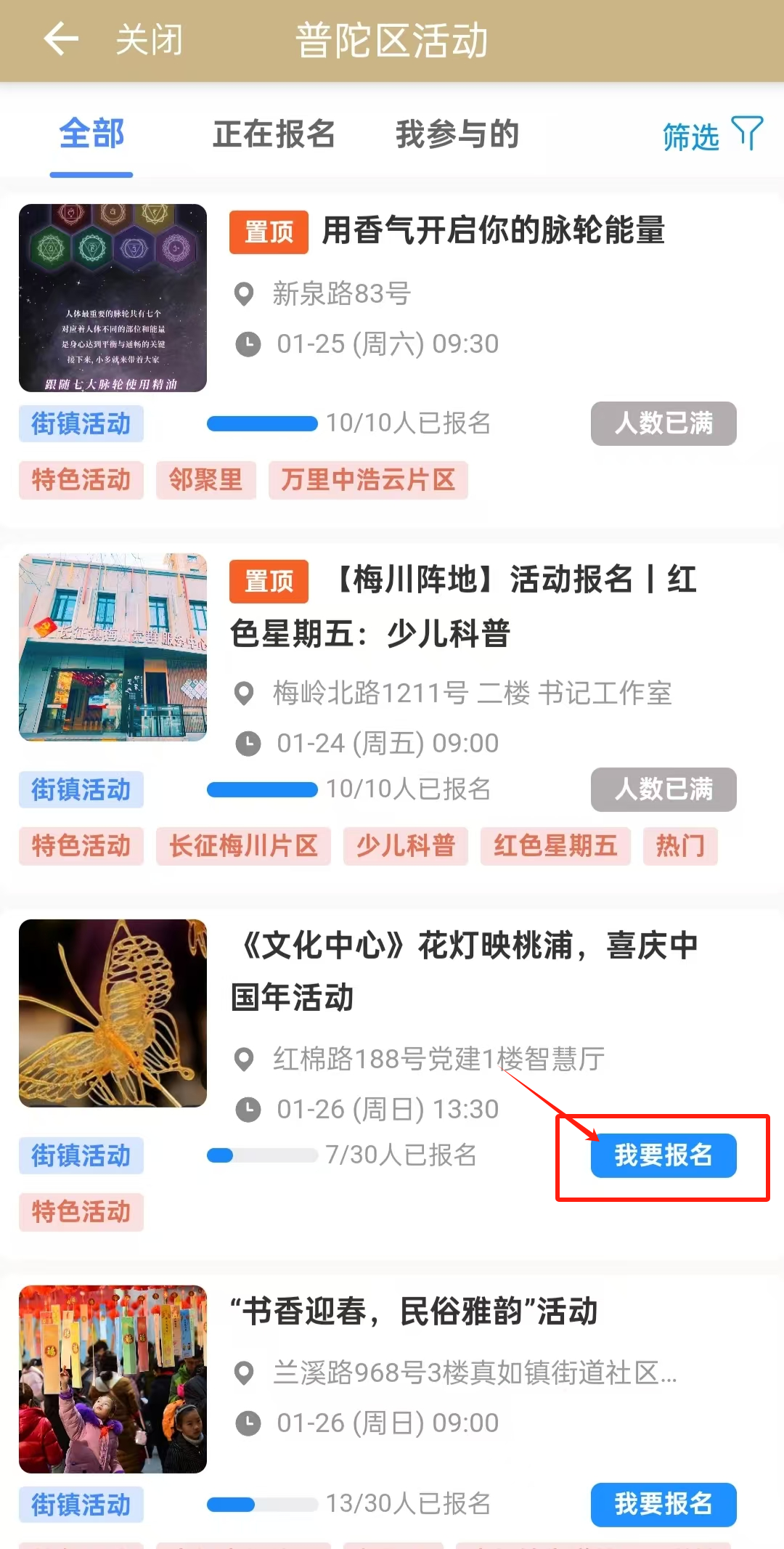
Task: Open the 筛选 filter options
Action: tap(711, 136)
